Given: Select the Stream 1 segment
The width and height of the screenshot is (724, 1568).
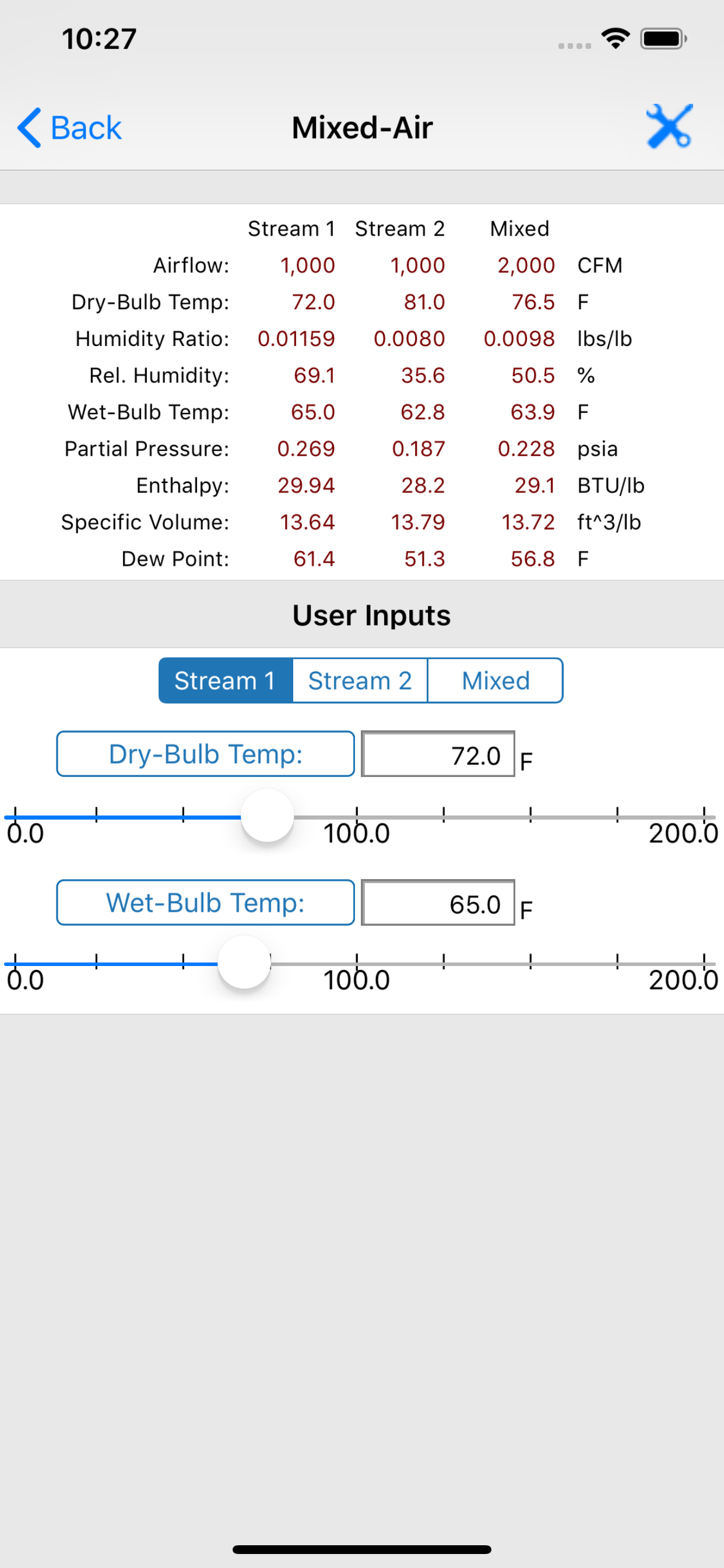Looking at the screenshot, I should [226, 681].
